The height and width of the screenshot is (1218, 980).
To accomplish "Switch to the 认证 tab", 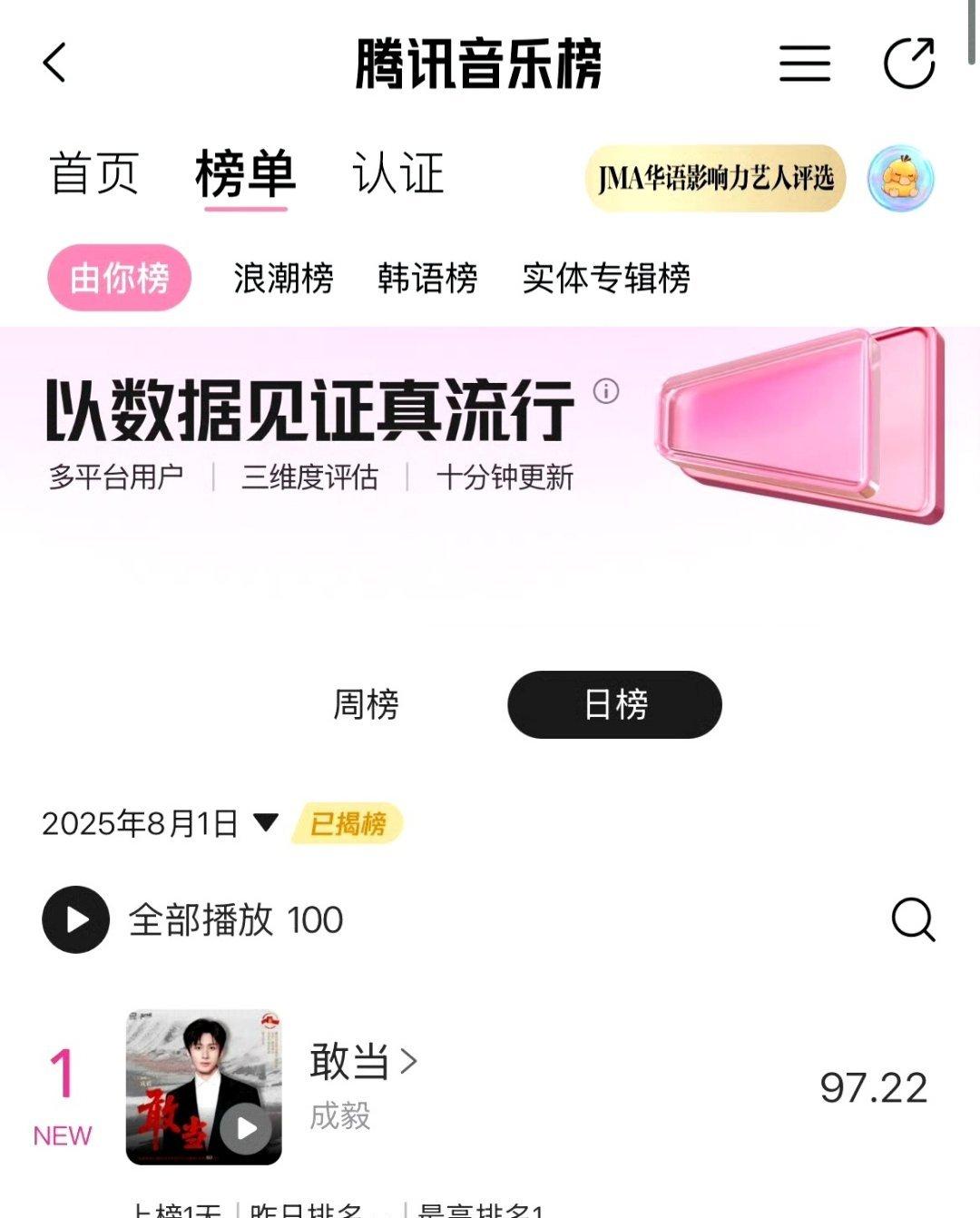I will 398,173.
